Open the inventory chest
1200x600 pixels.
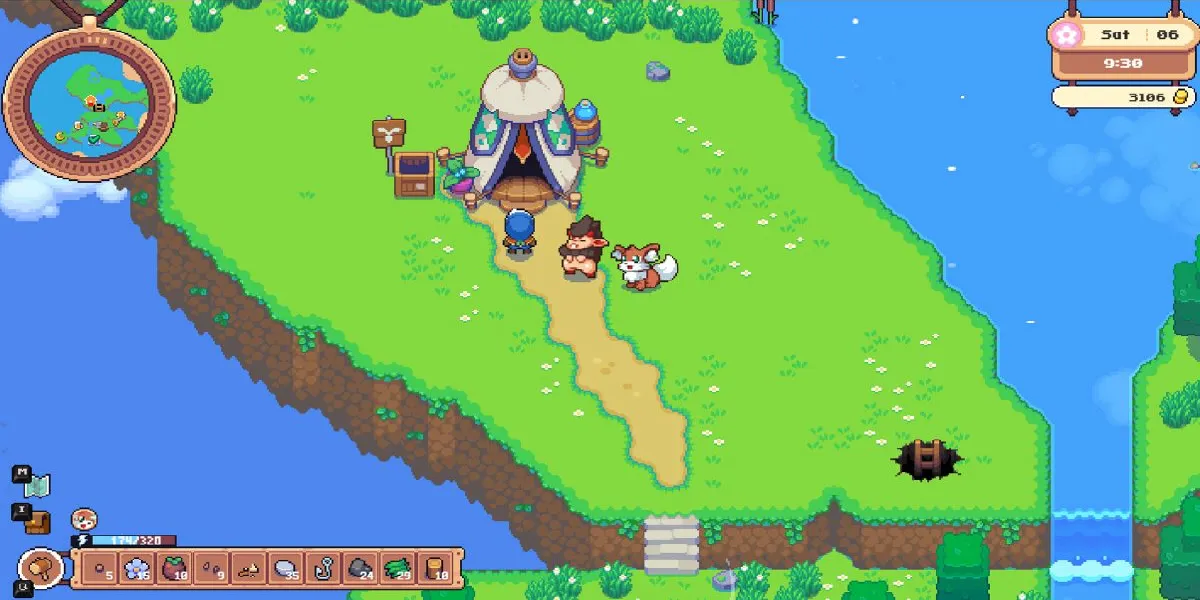tap(37, 520)
